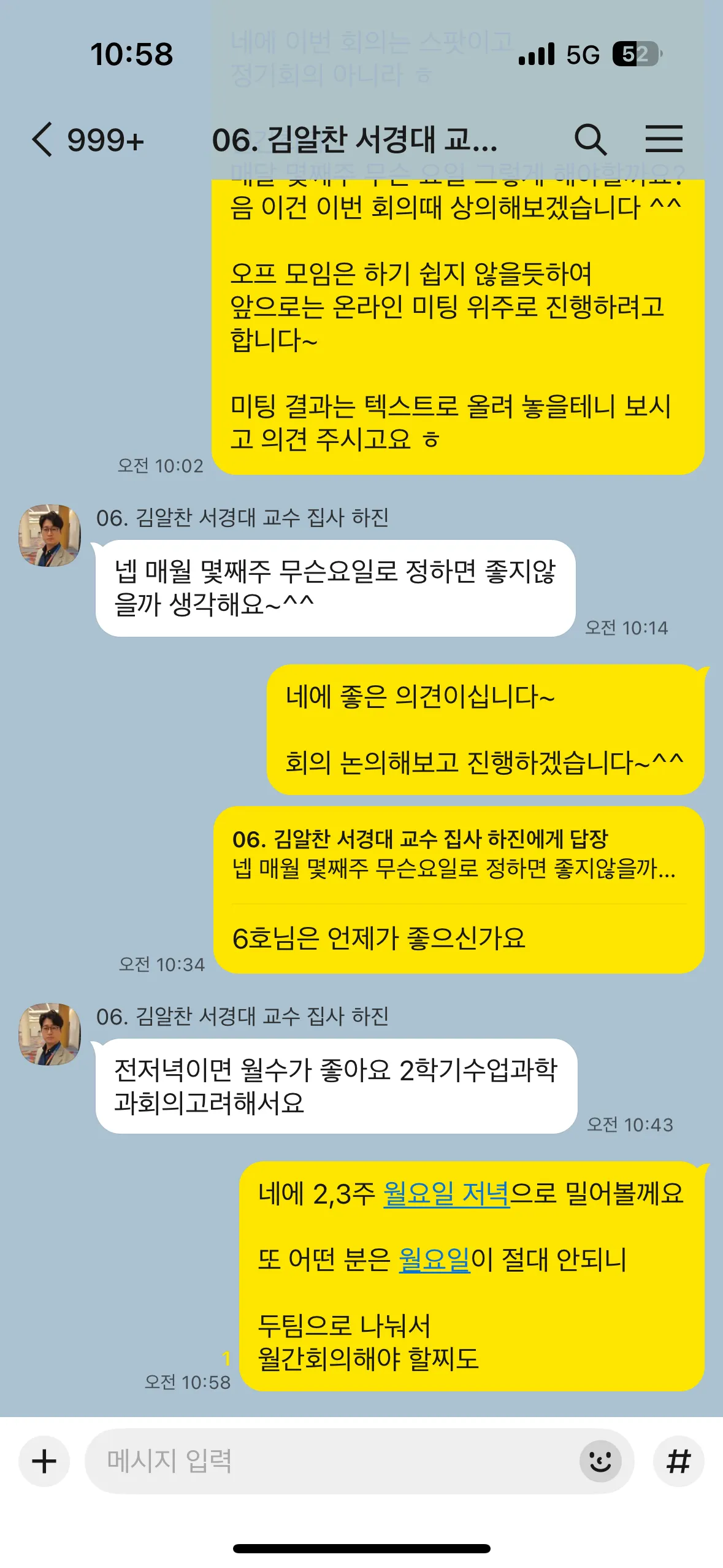
Task: Focus the 메시지 입력 message field
Action: [x=331, y=1461]
